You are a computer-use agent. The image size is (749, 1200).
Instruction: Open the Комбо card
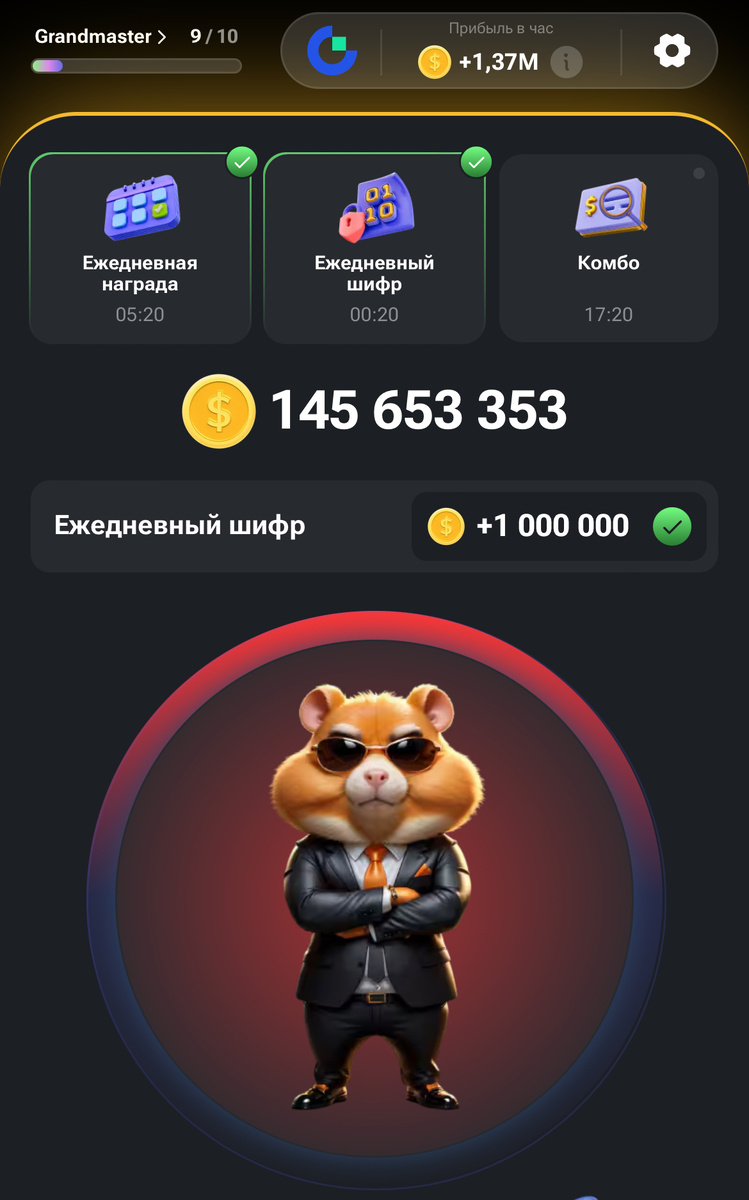(x=608, y=248)
